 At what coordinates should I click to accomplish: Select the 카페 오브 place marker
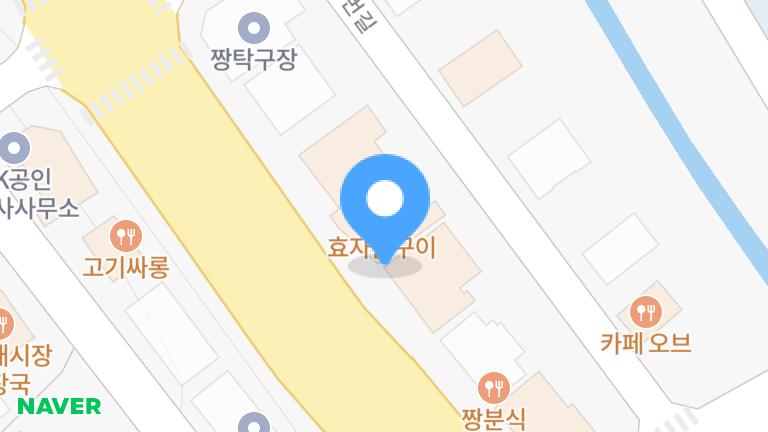647,310
